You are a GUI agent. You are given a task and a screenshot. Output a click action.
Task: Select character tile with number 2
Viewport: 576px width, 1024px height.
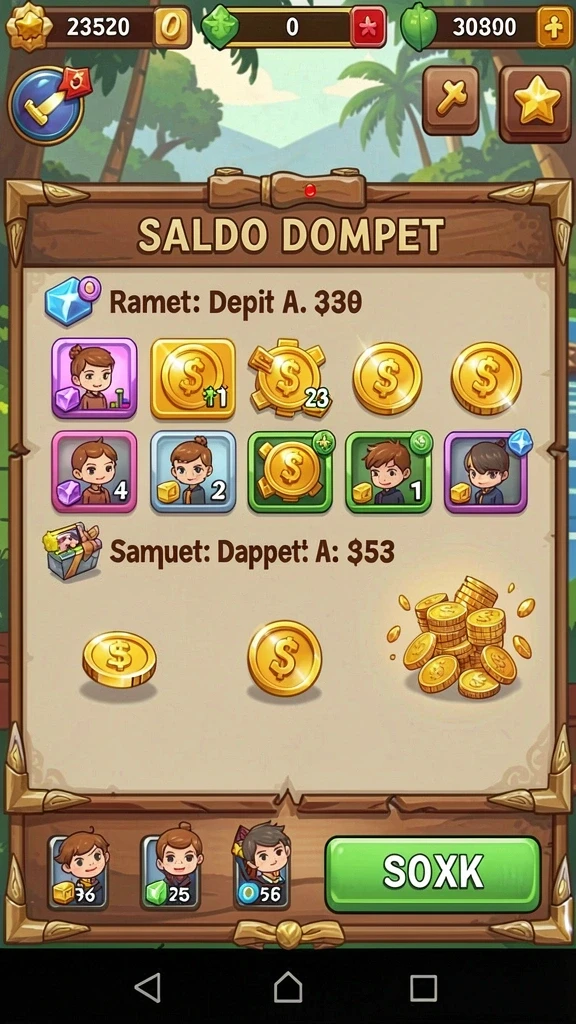point(193,471)
